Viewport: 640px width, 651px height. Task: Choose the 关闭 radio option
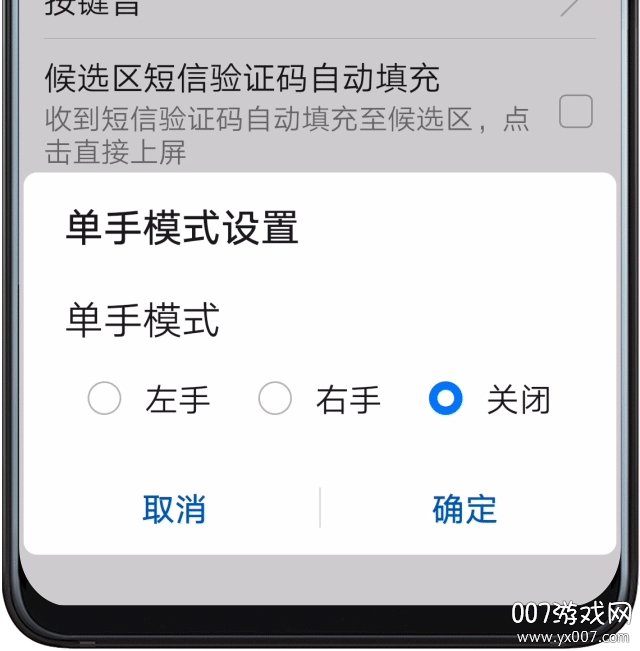(445, 399)
